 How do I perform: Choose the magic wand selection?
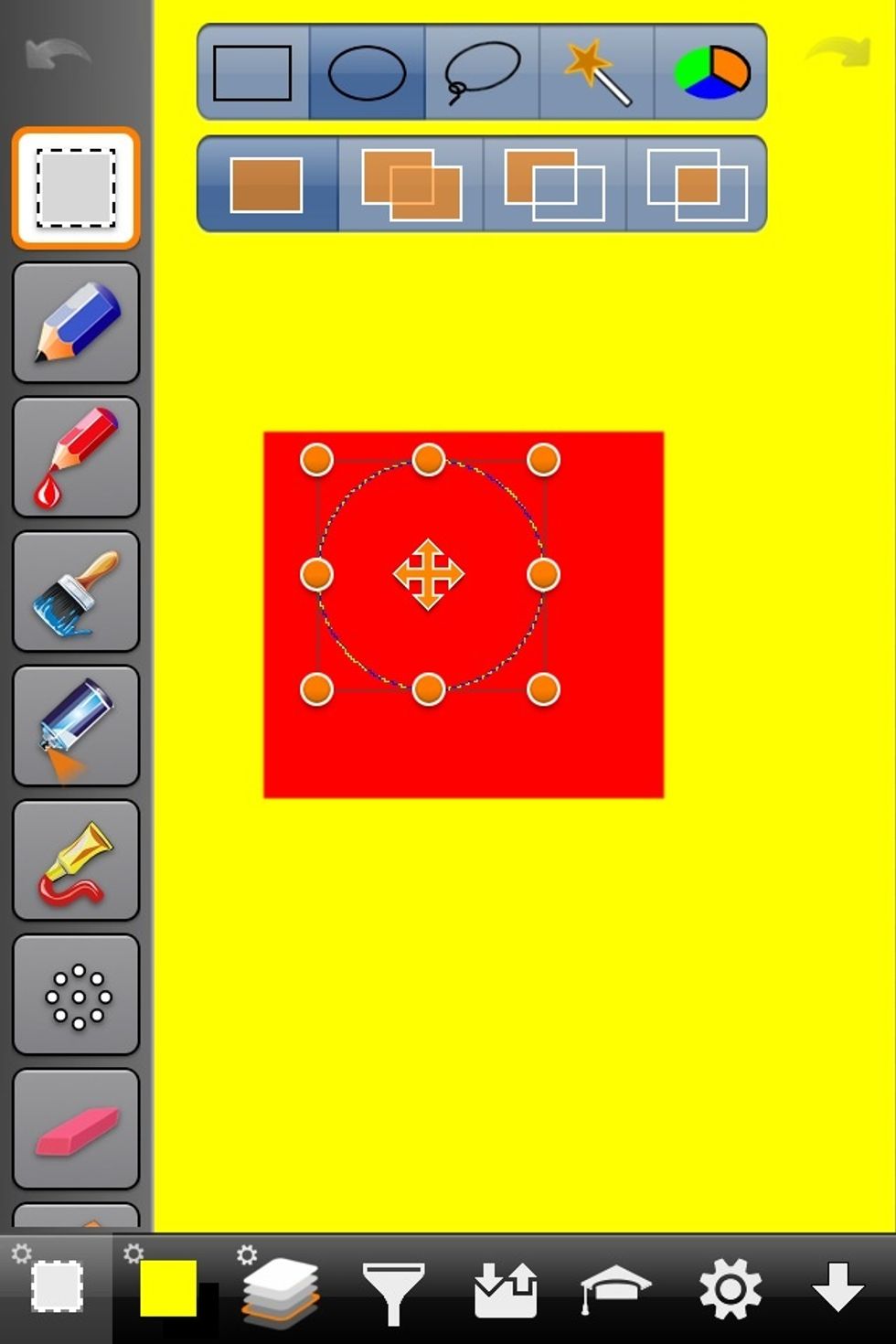[597, 73]
